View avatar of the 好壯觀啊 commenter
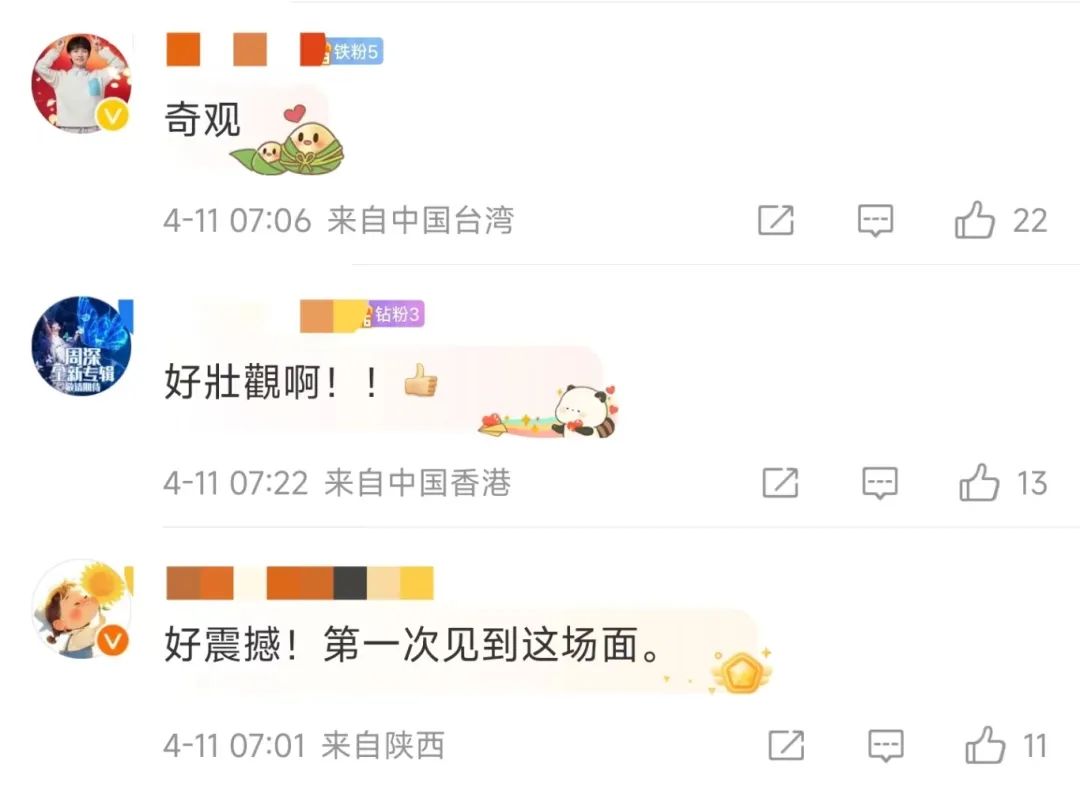 pyautogui.click(x=82, y=347)
